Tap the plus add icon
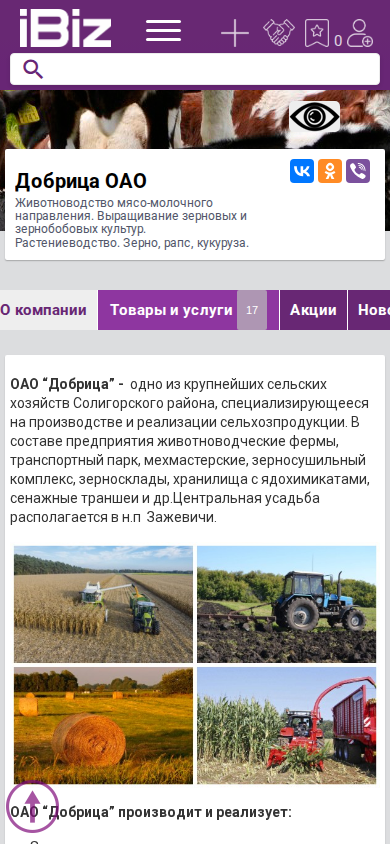Image resolution: width=390 pixels, height=844 pixels. 235,33
